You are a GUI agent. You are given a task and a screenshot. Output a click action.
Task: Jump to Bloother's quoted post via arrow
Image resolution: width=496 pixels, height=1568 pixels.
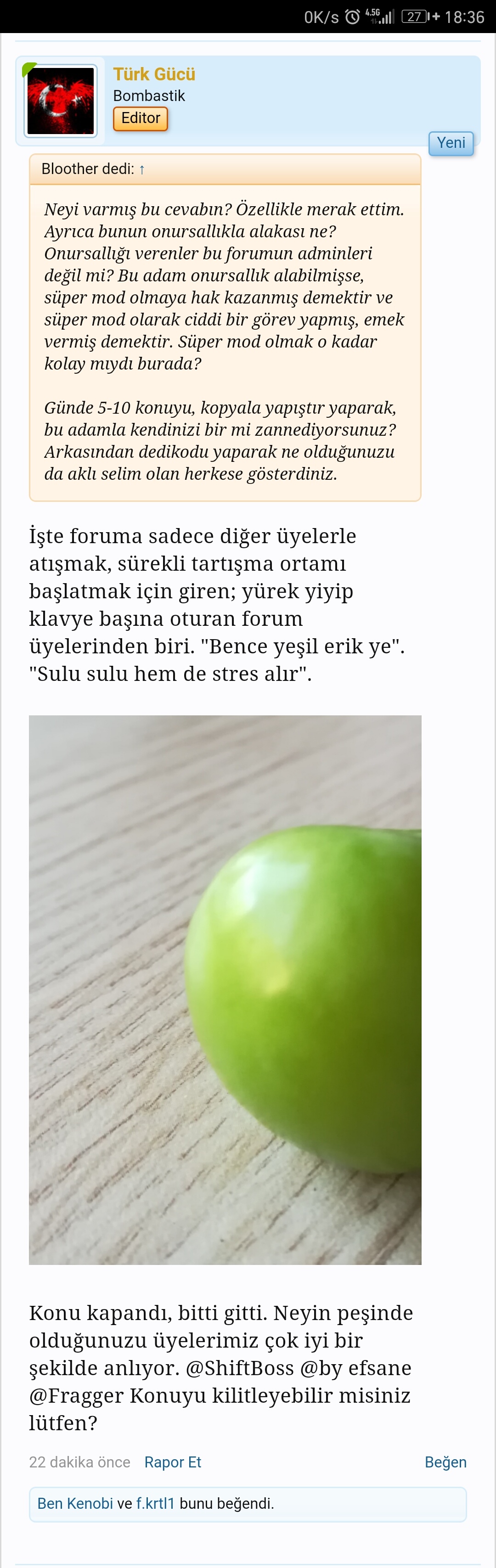point(142,170)
